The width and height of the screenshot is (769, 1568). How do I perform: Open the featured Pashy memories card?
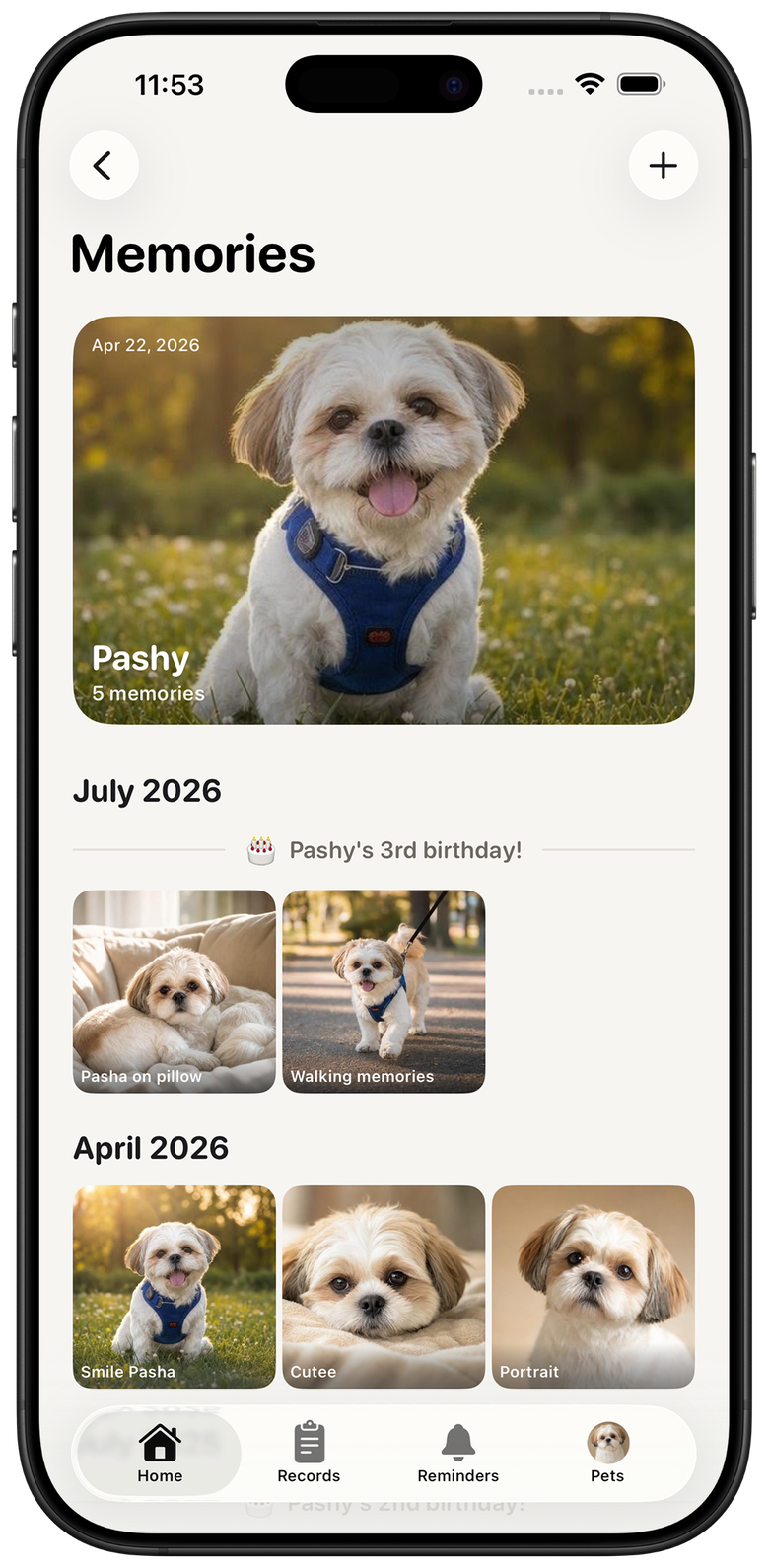tap(384, 520)
